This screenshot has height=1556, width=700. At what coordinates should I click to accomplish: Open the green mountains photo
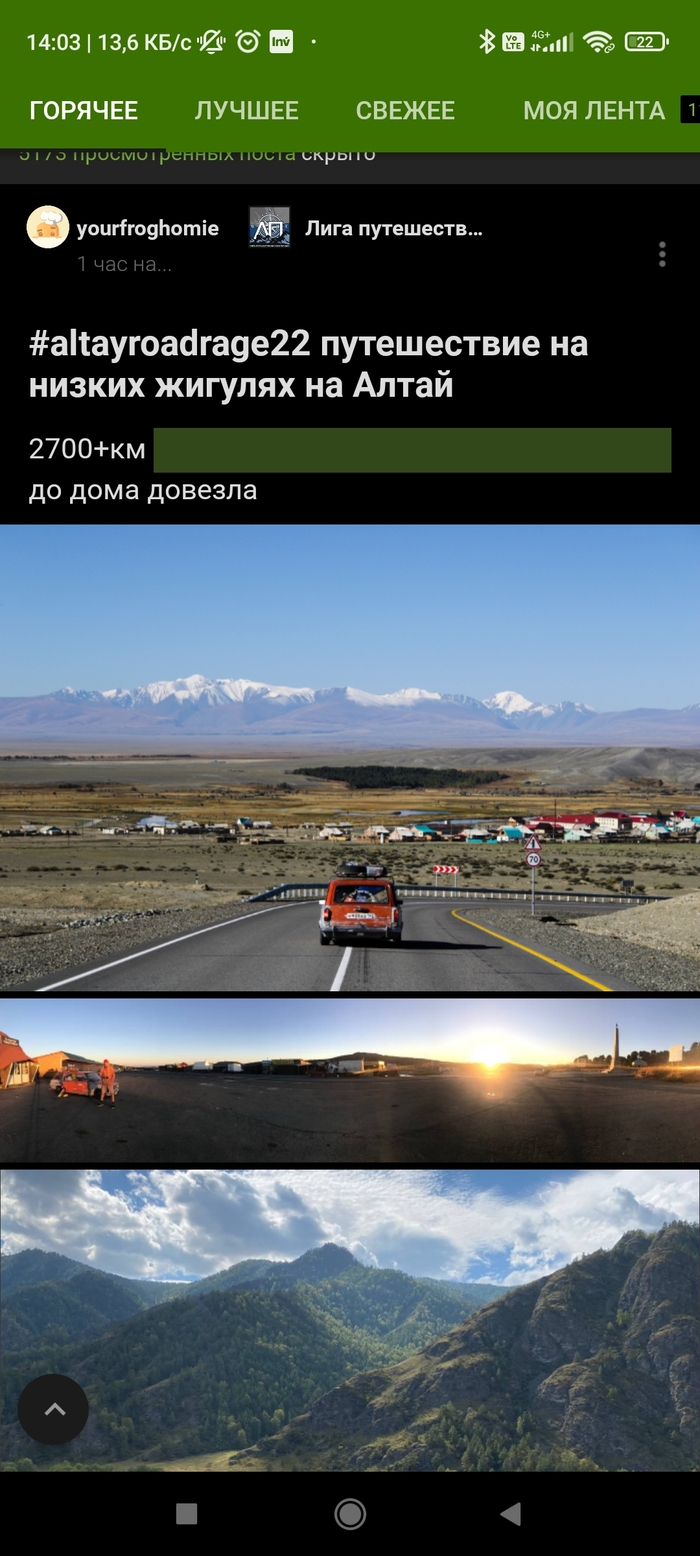[x=350, y=1320]
